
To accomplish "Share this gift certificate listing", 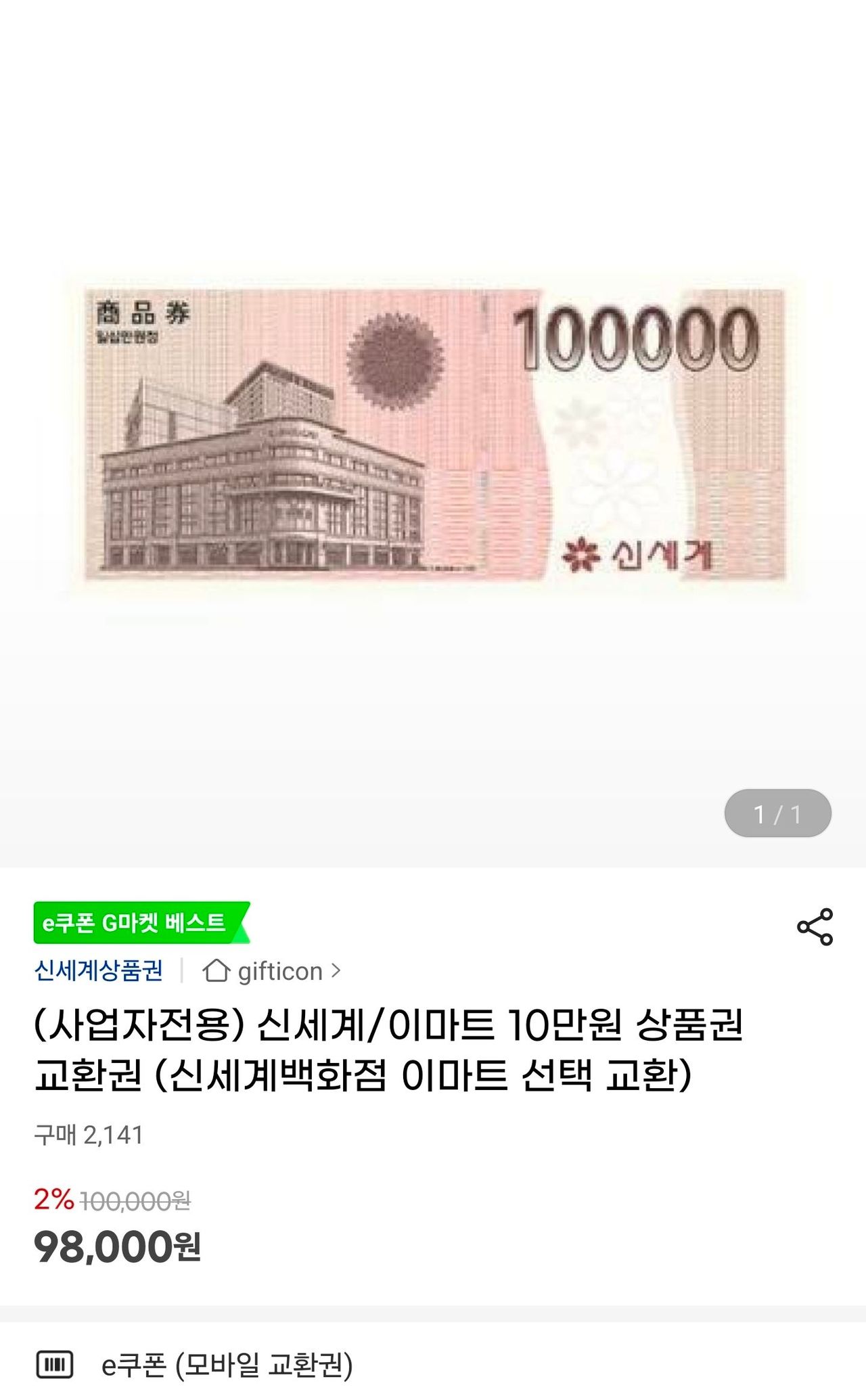I will (815, 927).
